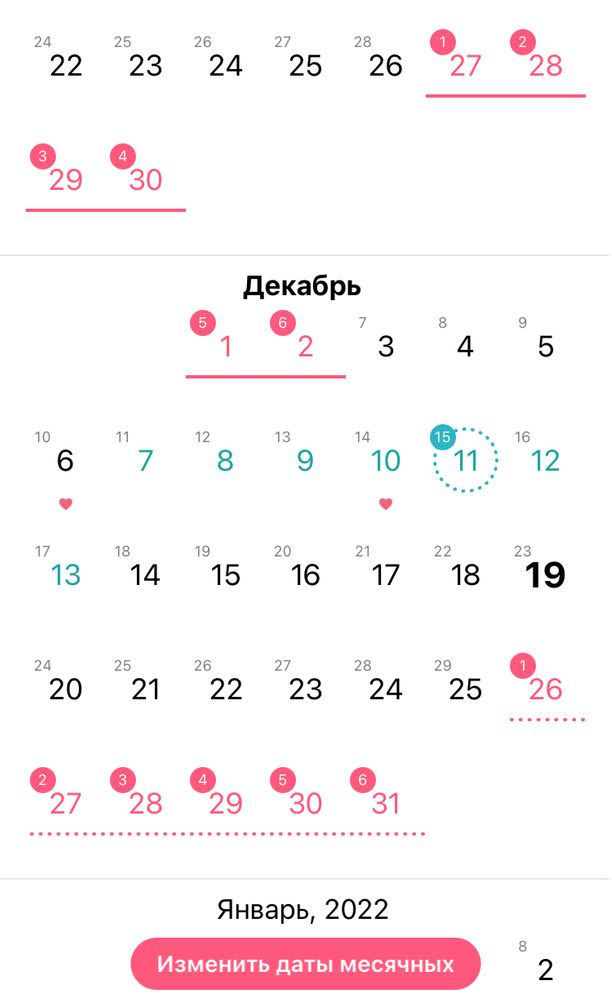
Task: Open December 17 date
Action: [x=385, y=575]
